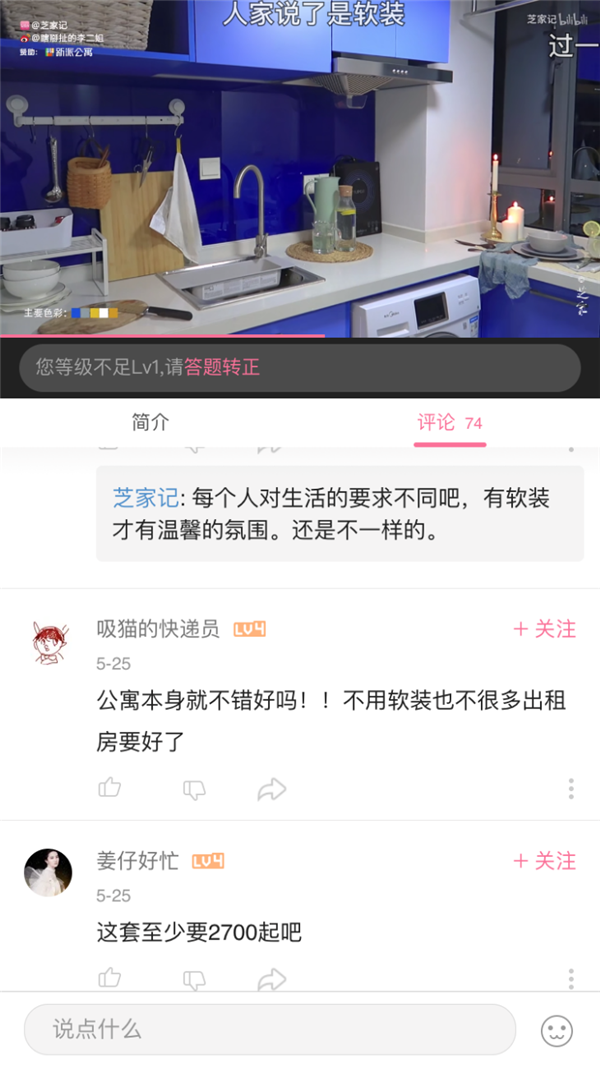Like the comment by 吸猫的快递员
This screenshot has width=600, height=1067.
point(110,789)
